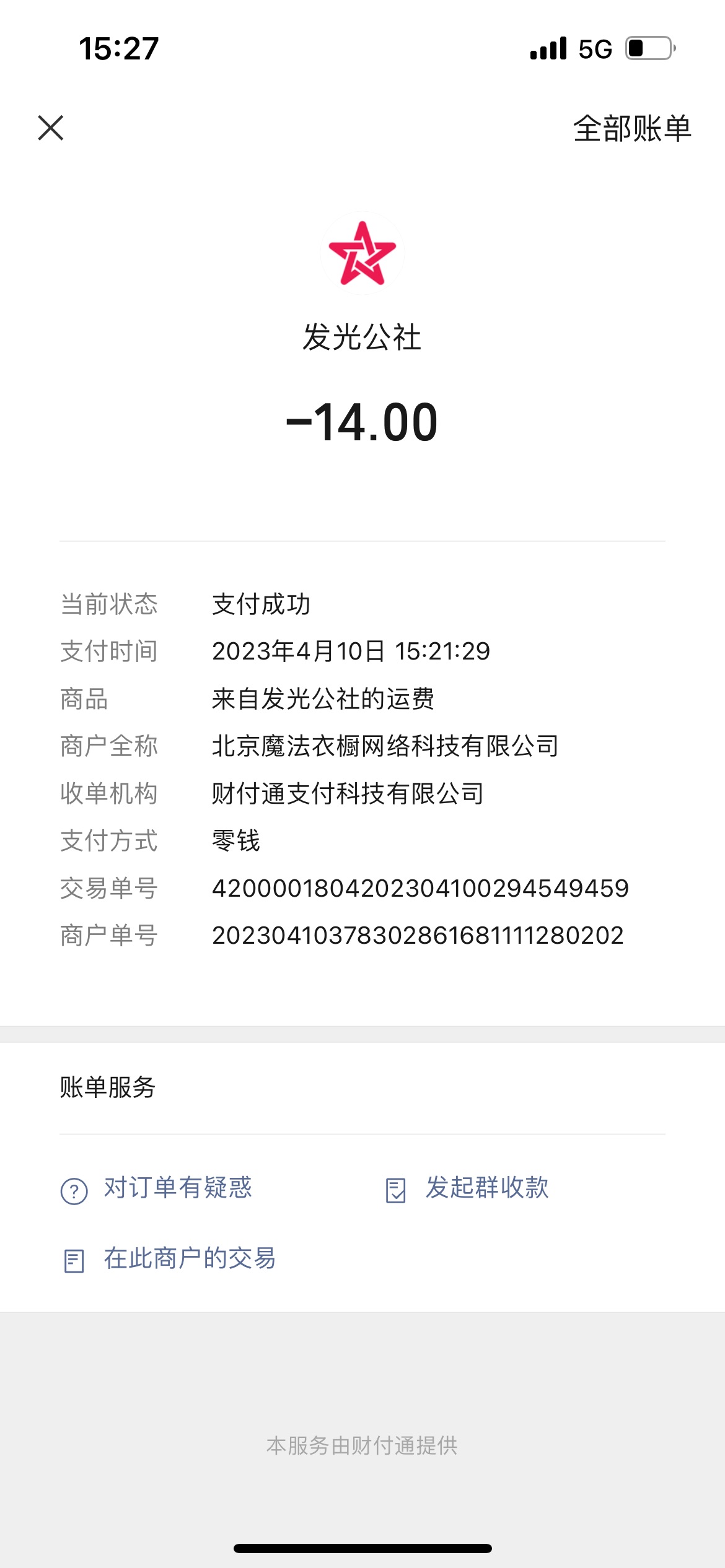This screenshot has height=1568, width=725.
Task: Close the bill detail page
Action: pyautogui.click(x=51, y=128)
